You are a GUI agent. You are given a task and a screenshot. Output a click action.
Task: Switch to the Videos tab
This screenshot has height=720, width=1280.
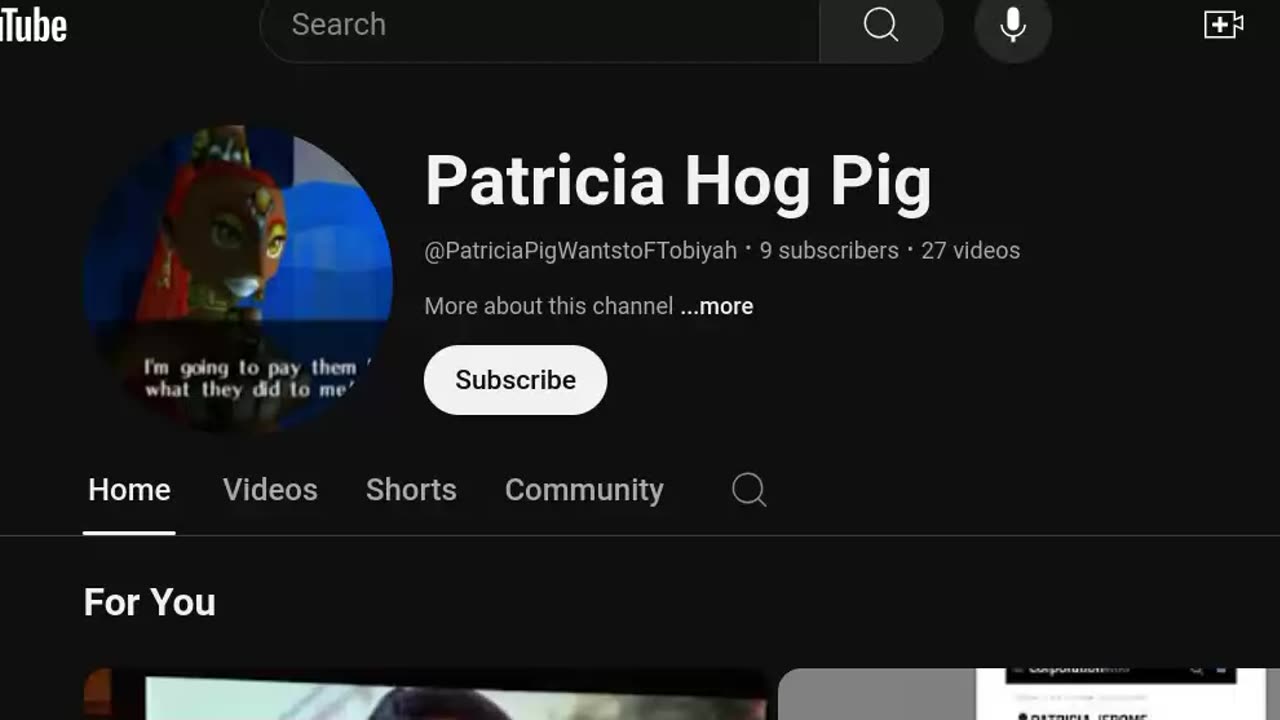coord(270,490)
